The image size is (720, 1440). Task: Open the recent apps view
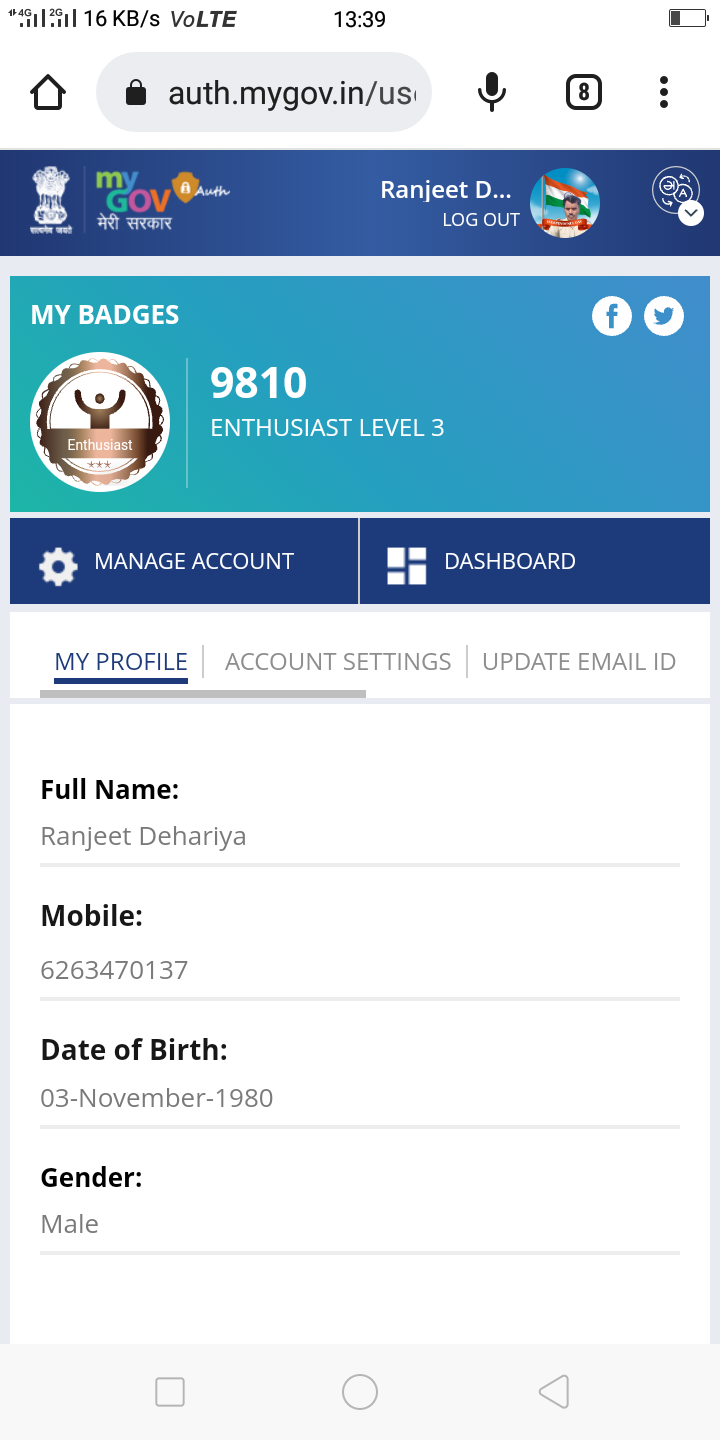tap(170, 1391)
